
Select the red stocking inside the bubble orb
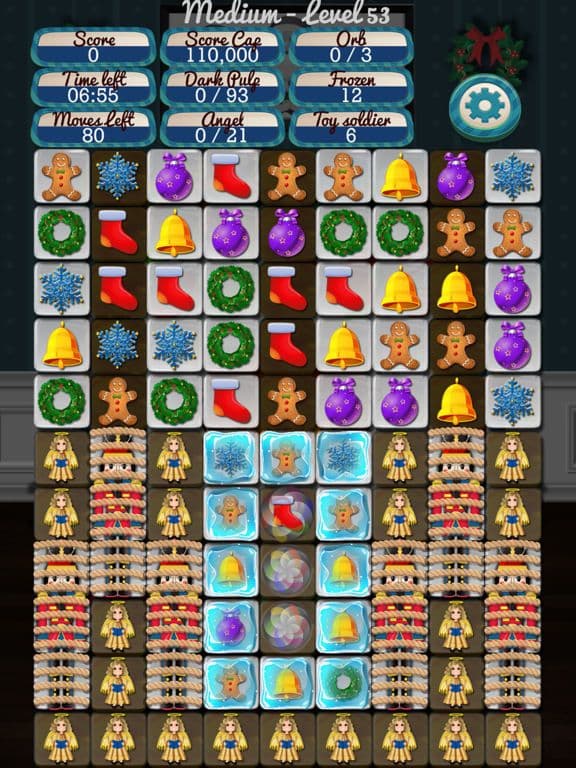tap(287, 513)
